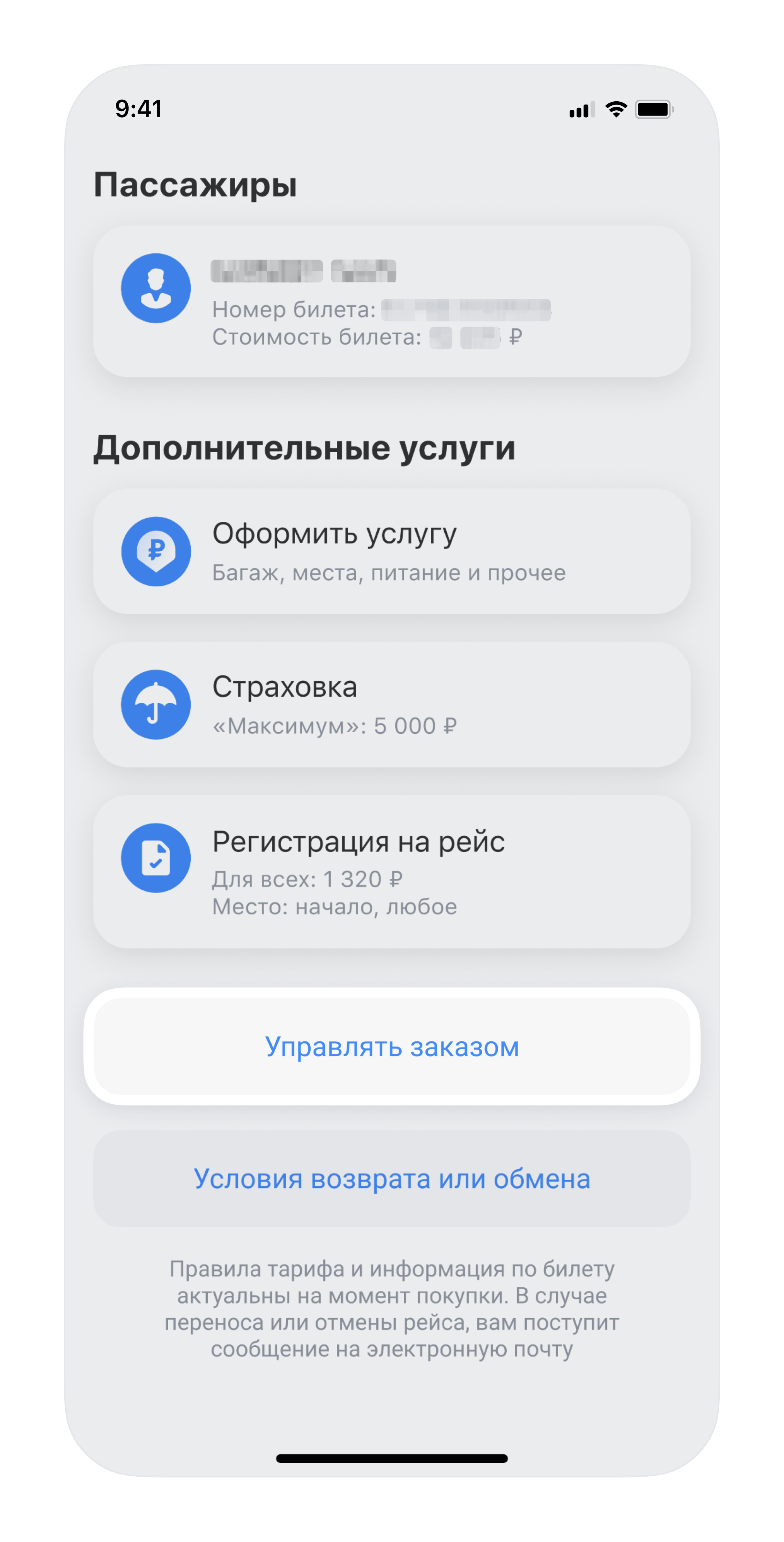Open "Оформить услугу" additional services card
This screenshot has width=784, height=1542.
(392, 551)
